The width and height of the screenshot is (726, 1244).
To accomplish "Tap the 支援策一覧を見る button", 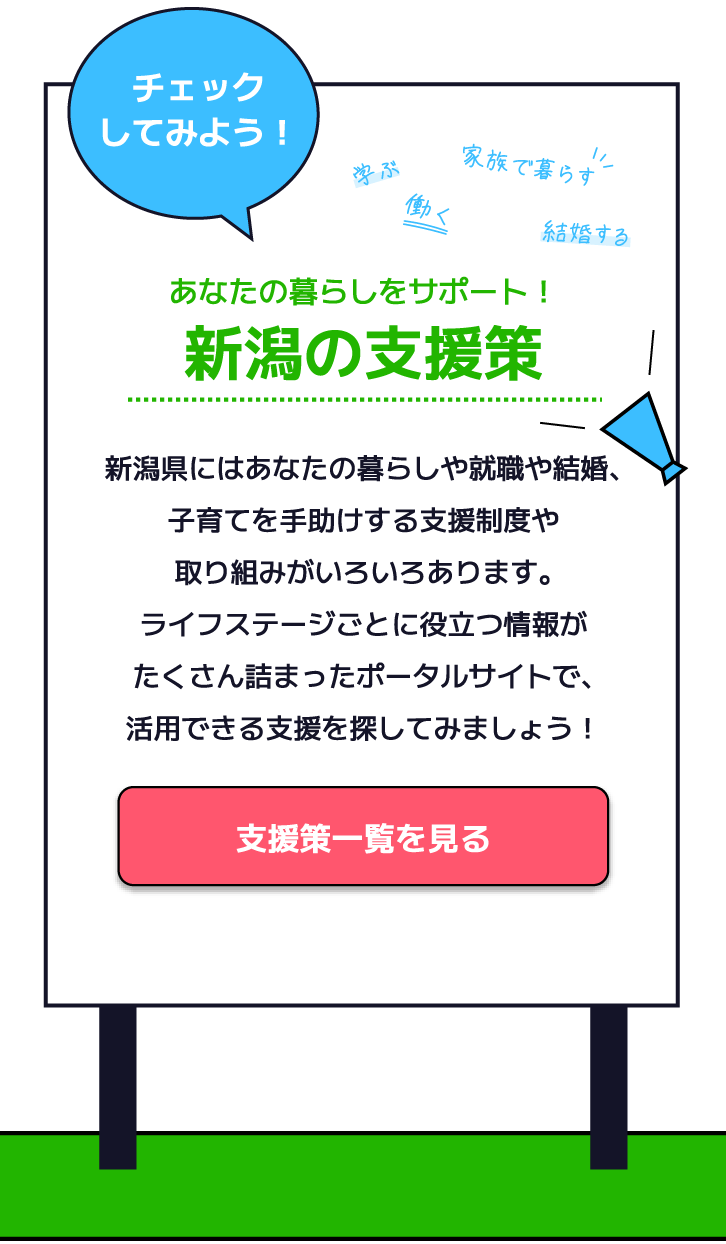I will (363, 837).
